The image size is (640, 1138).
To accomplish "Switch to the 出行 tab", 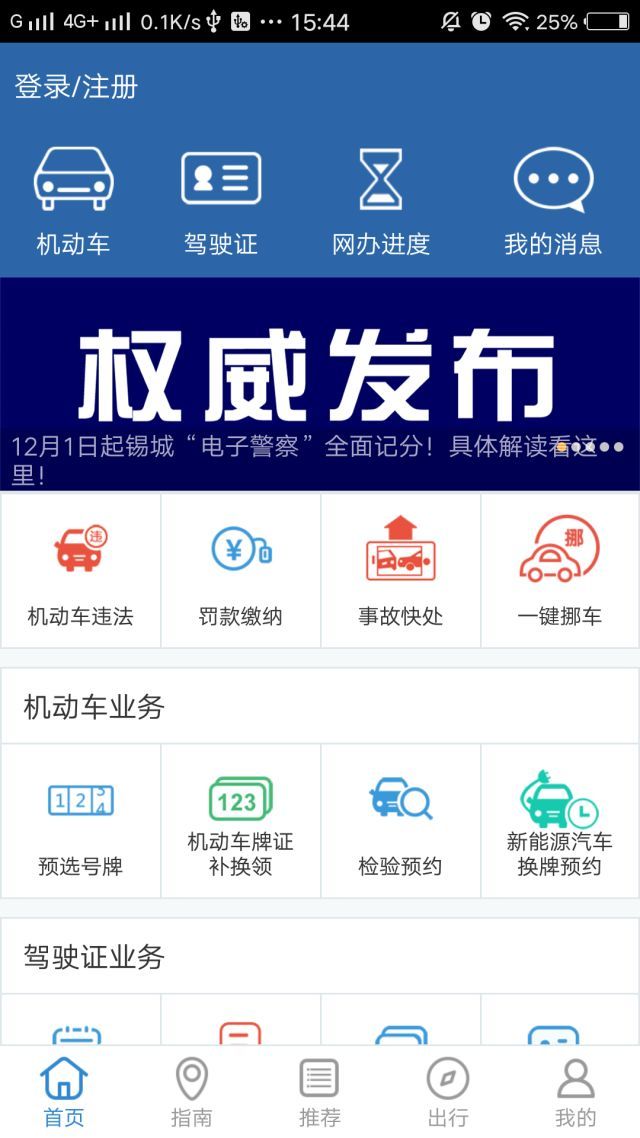I will tap(448, 1092).
